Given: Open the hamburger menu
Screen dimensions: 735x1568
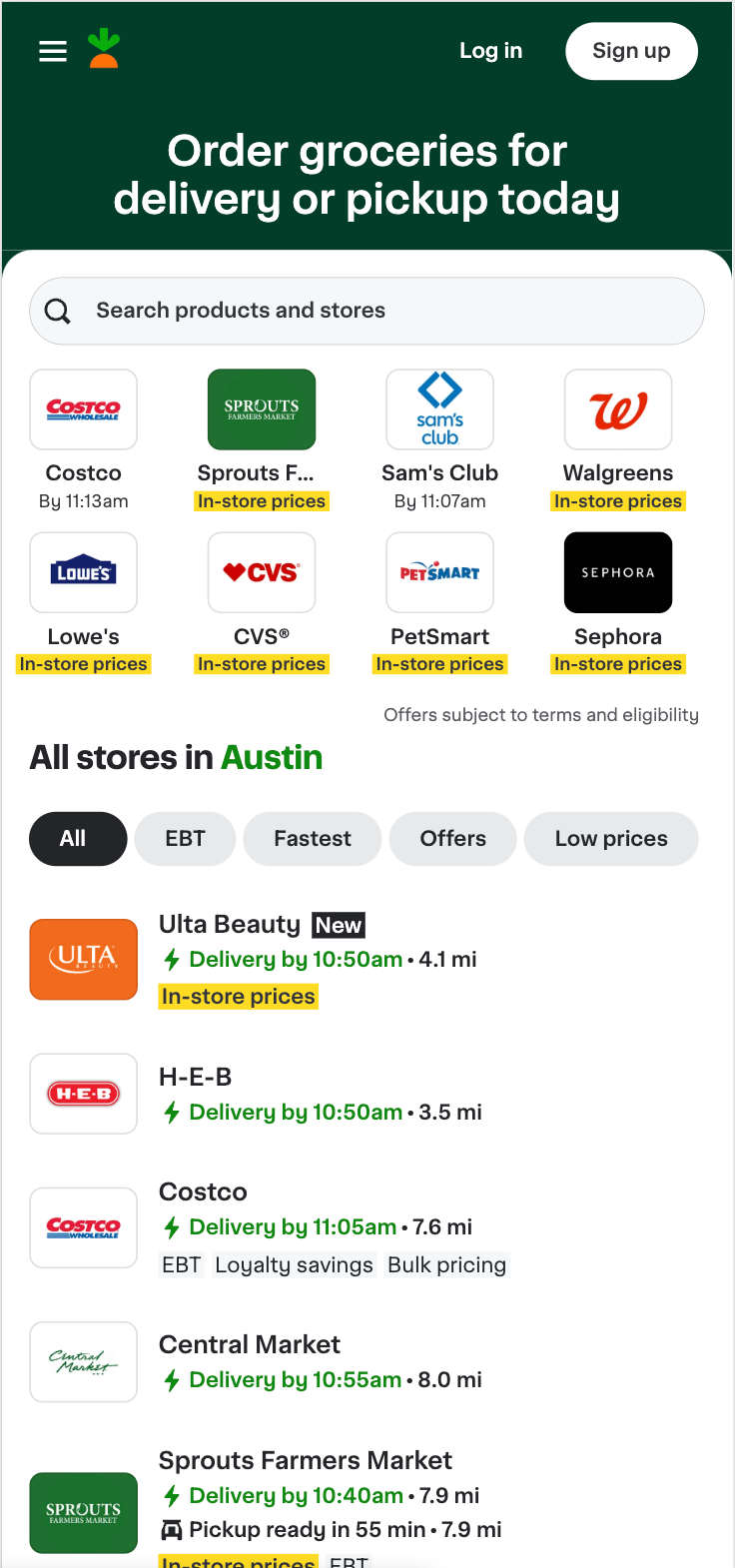Looking at the screenshot, I should click(53, 51).
